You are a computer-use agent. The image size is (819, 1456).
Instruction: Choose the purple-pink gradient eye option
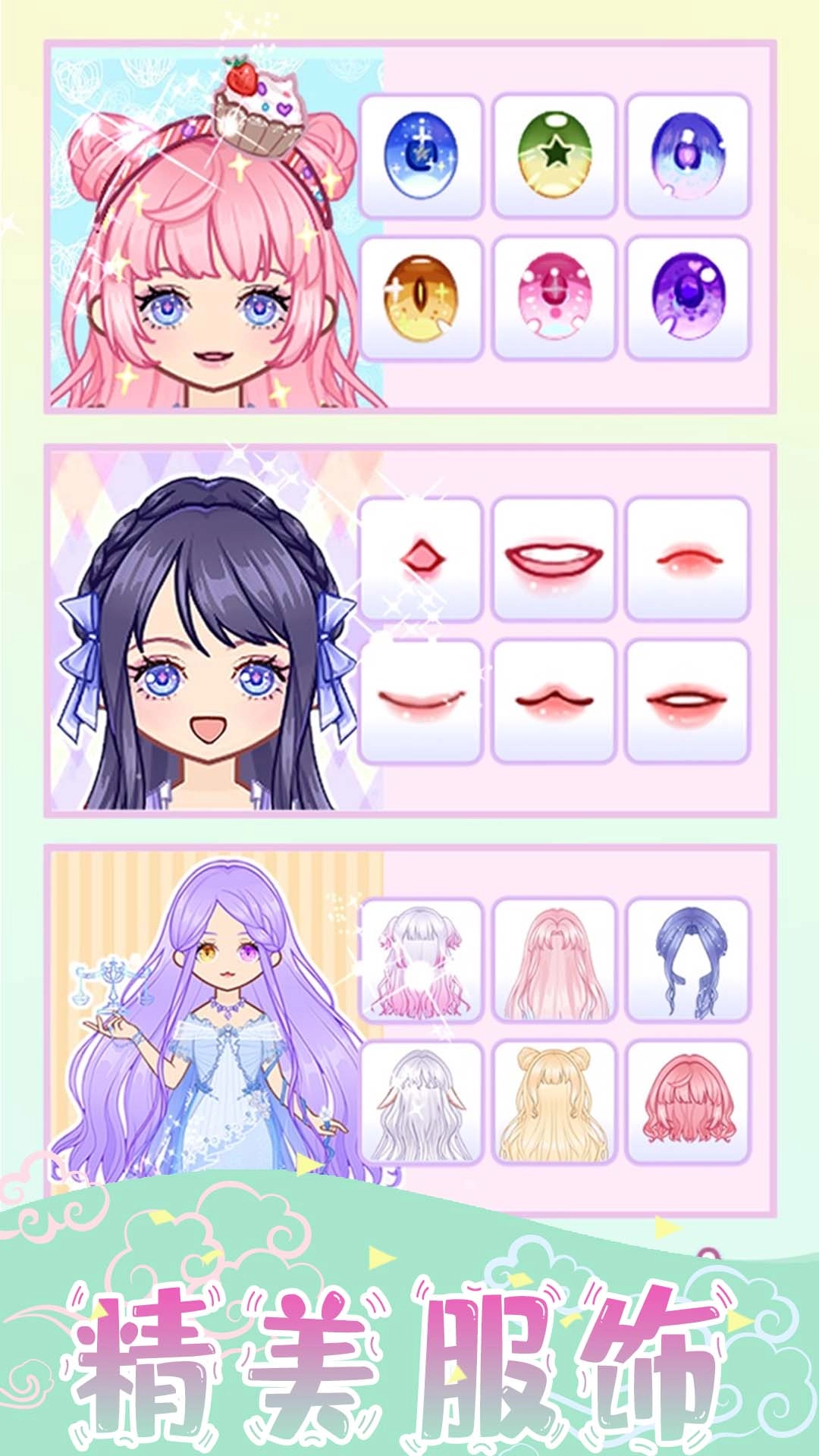click(x=689, y=157)
